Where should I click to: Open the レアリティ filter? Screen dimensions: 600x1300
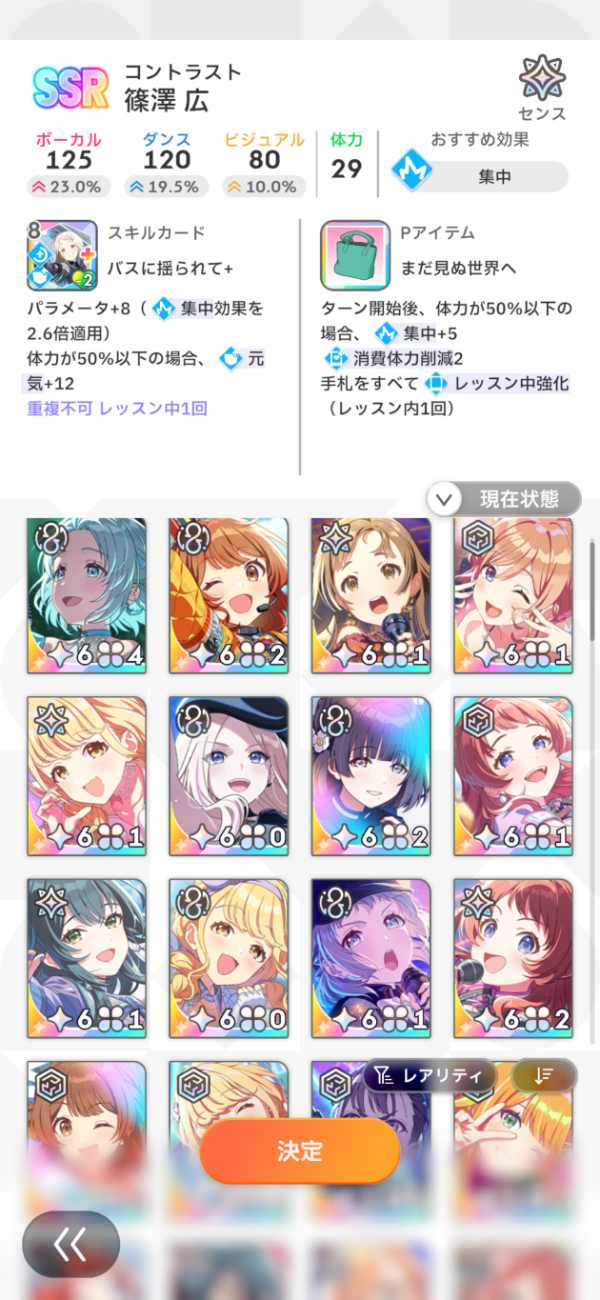click(x=430, y=1076)
